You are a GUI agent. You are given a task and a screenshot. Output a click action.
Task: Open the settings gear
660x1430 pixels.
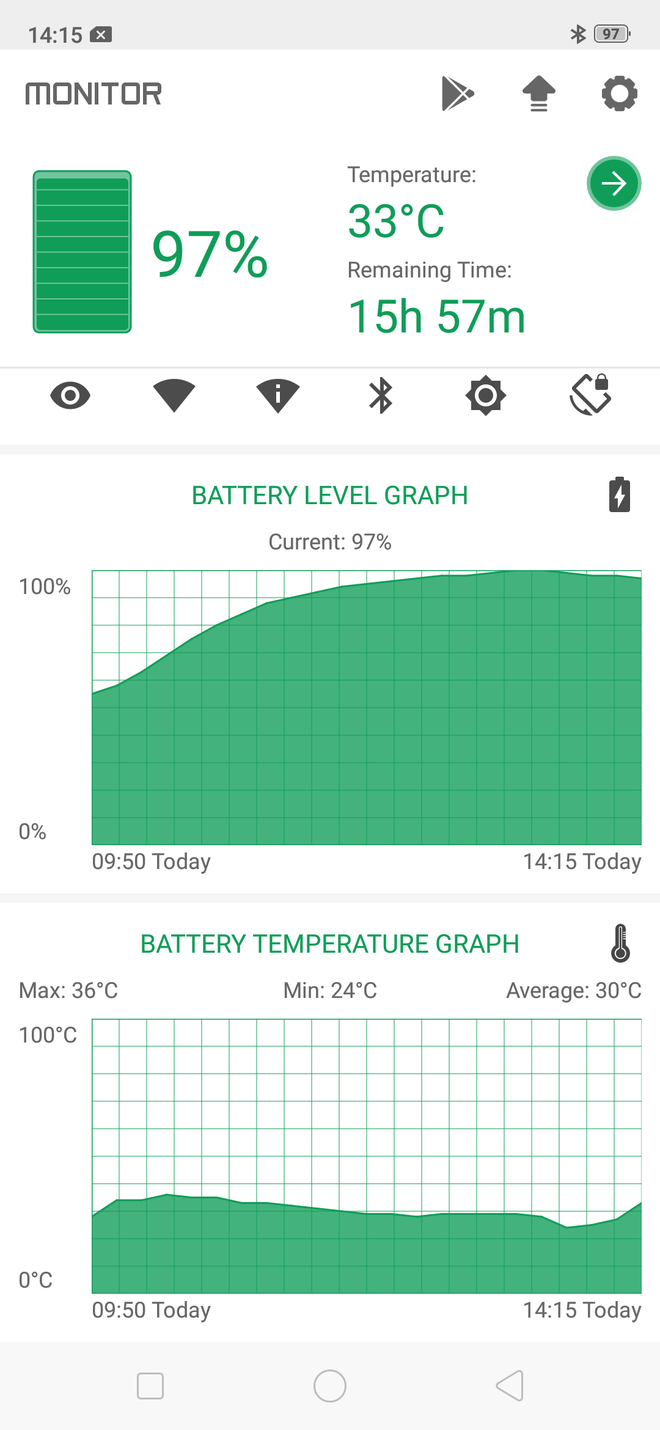[x=619, y=94]
